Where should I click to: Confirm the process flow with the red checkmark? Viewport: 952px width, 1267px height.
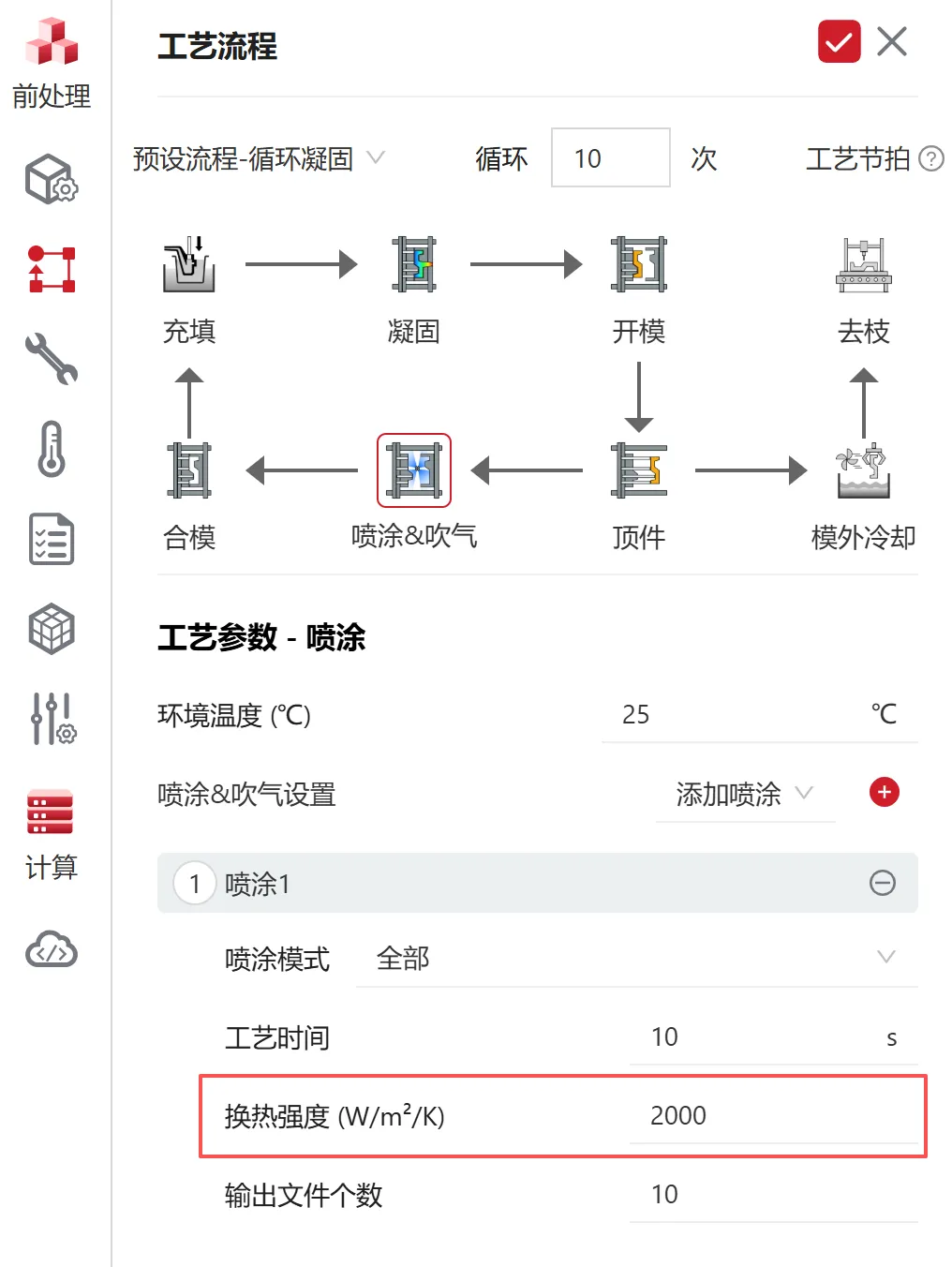tap(839, 42)
